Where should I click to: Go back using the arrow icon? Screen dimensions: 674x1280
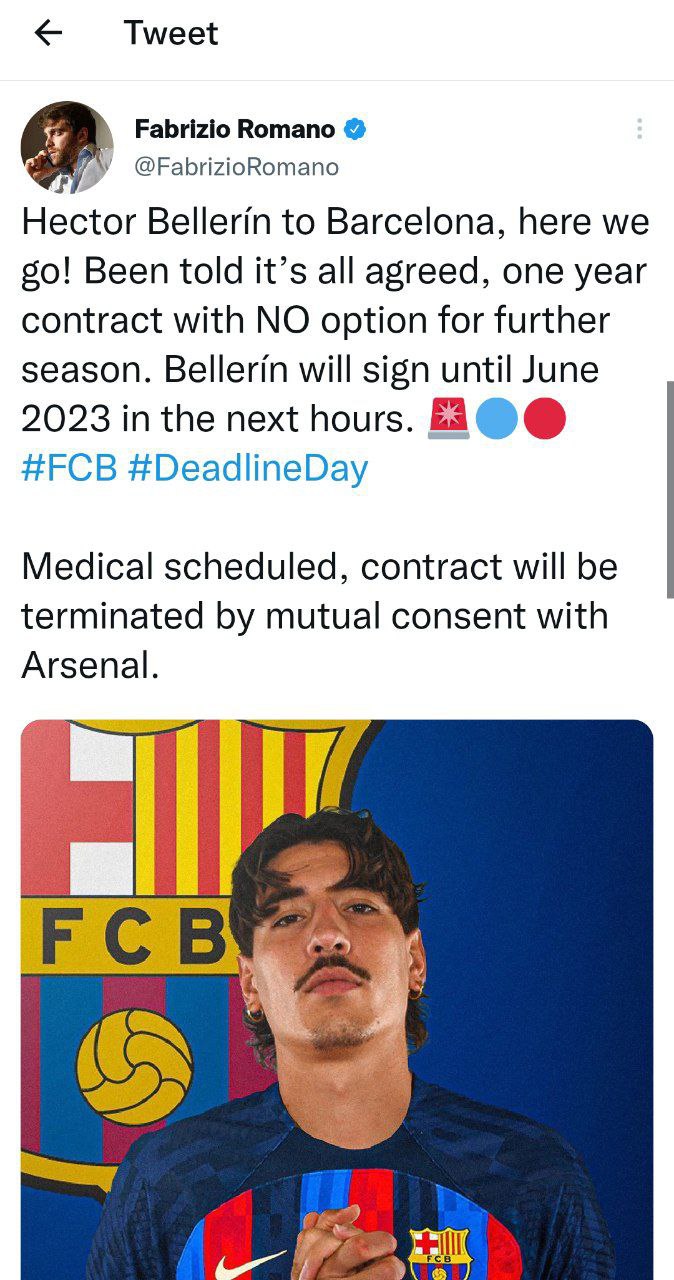pos(48,33)
